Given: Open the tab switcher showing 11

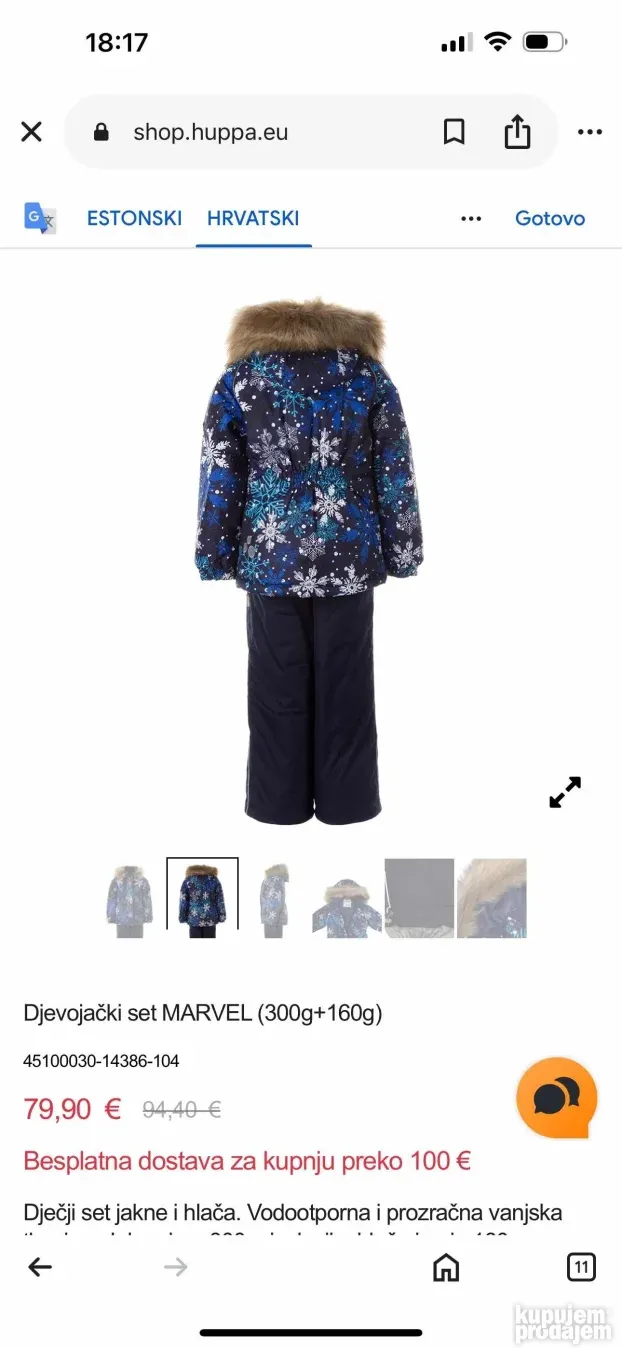Looking at the screenshot, I should [x=581, y=1267].
